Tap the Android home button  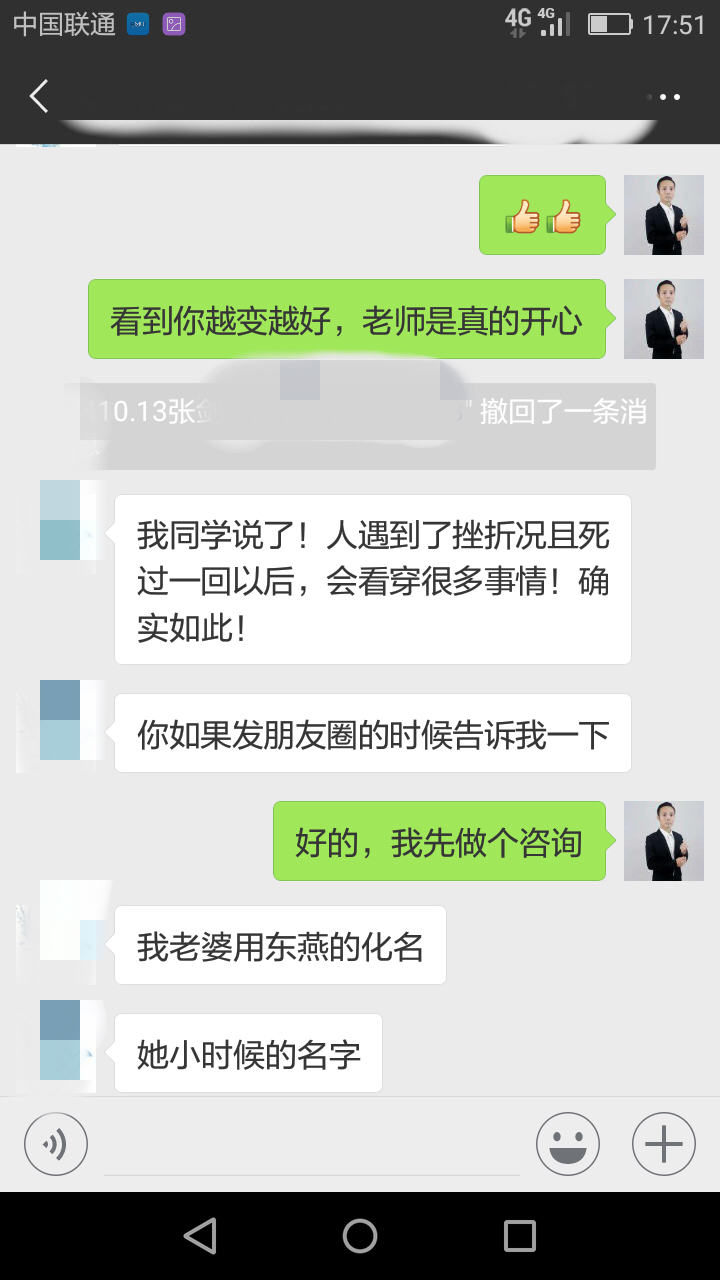point(360,1236)
